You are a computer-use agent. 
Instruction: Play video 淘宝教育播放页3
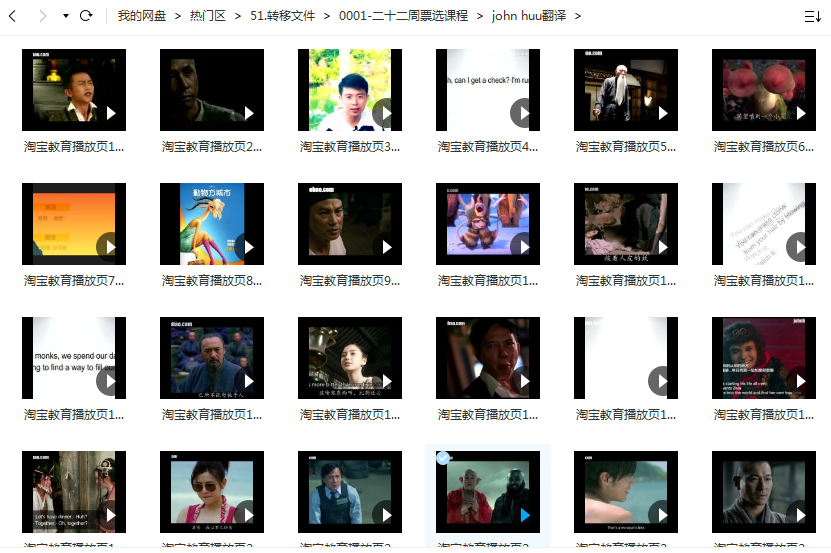tap(386, 113)
